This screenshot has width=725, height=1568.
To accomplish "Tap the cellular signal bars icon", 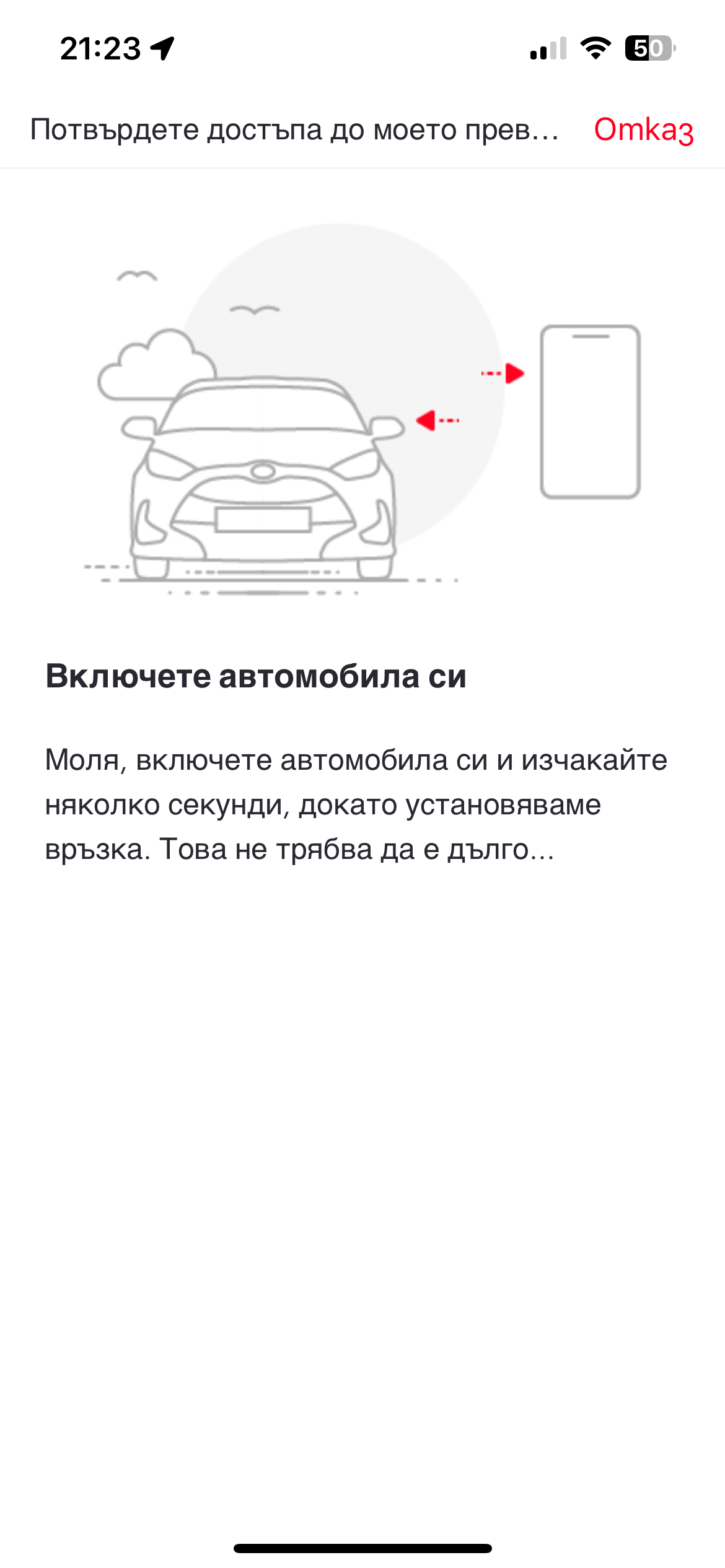I will pyautogui.click(x=548, y=50).
